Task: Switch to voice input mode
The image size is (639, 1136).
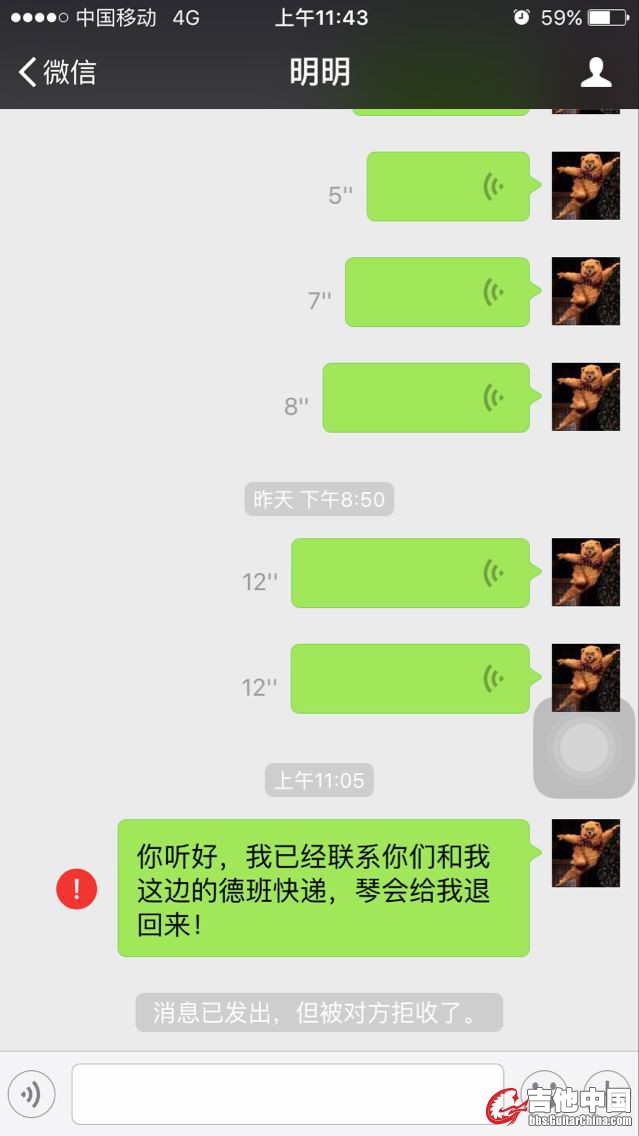Action: [x=31, y=1094]
